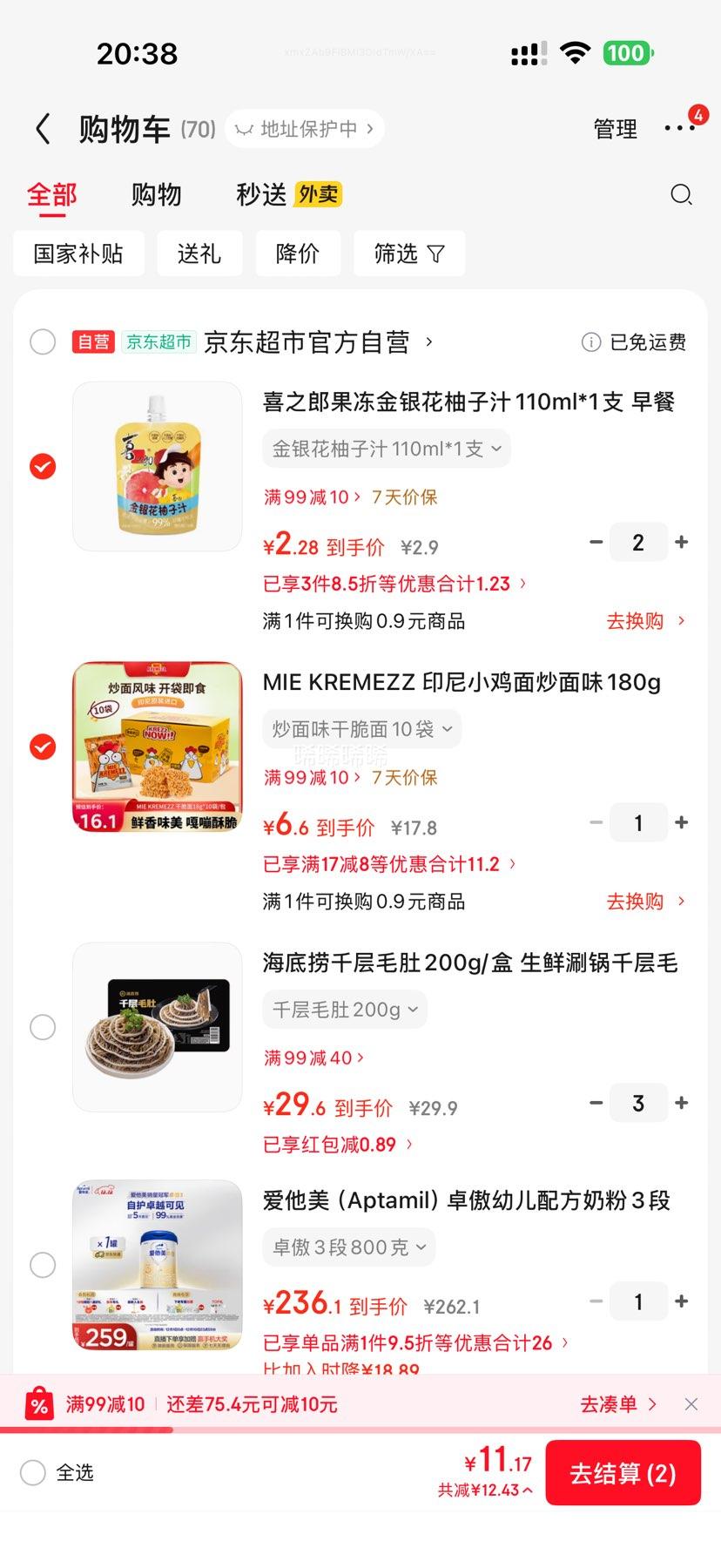Switch to the 秒送 tab
The width and height of the screenshot is (721, 1568).
coord(259,193)
